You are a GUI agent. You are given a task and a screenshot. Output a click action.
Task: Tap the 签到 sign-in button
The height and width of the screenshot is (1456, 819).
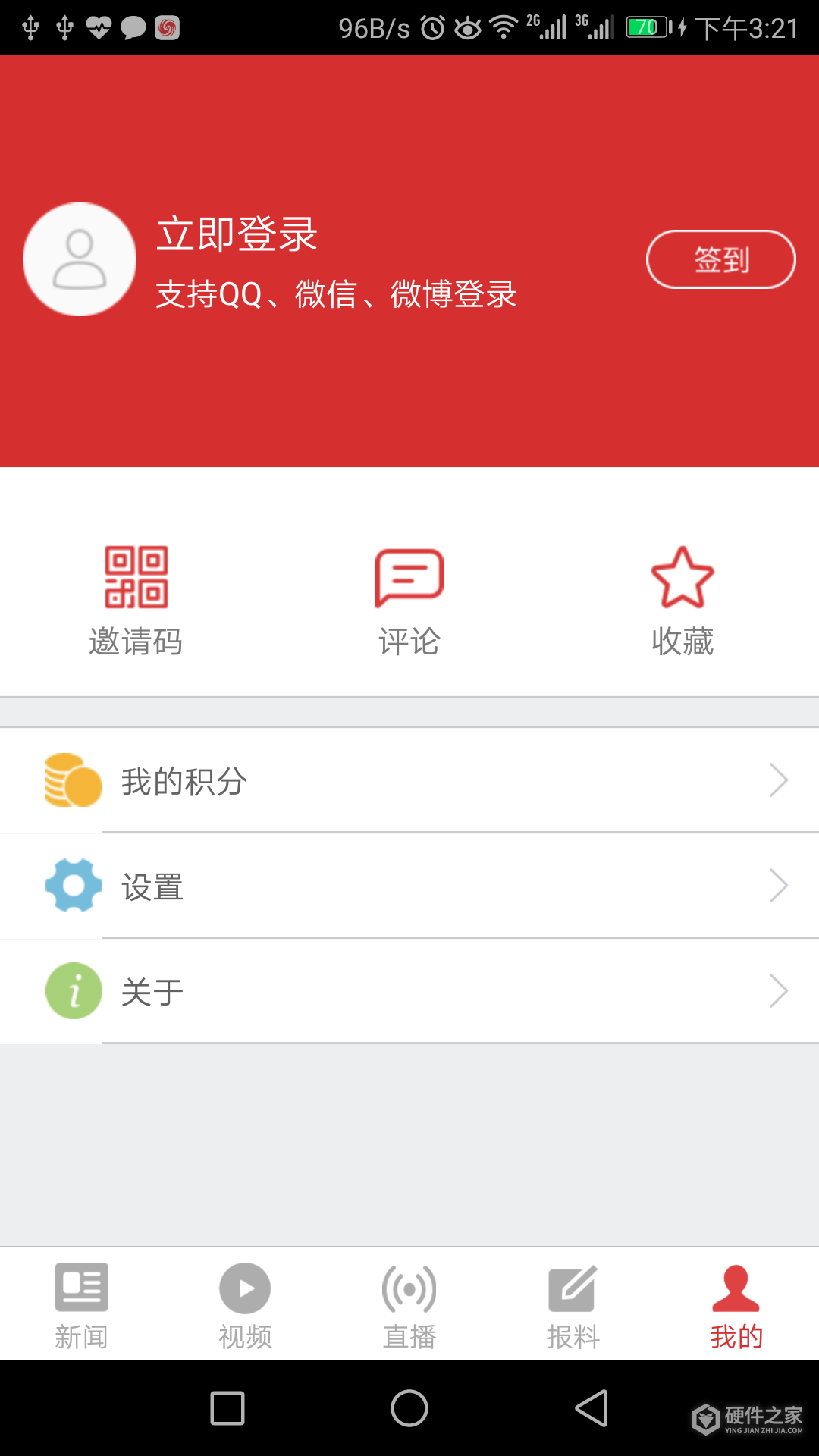click(x=720, y=259)
